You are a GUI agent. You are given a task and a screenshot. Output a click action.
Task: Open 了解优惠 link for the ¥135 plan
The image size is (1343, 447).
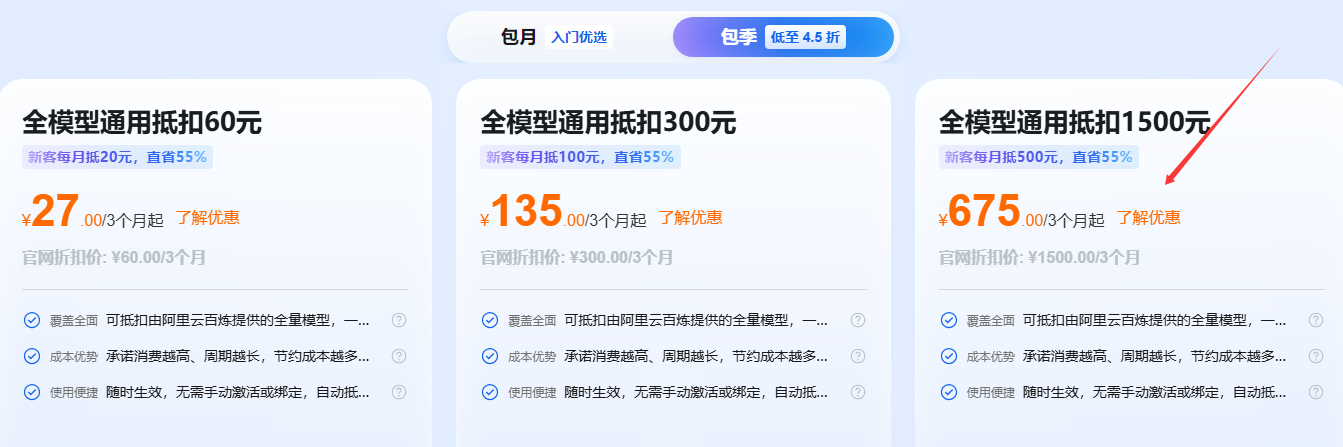click(691, 217)
